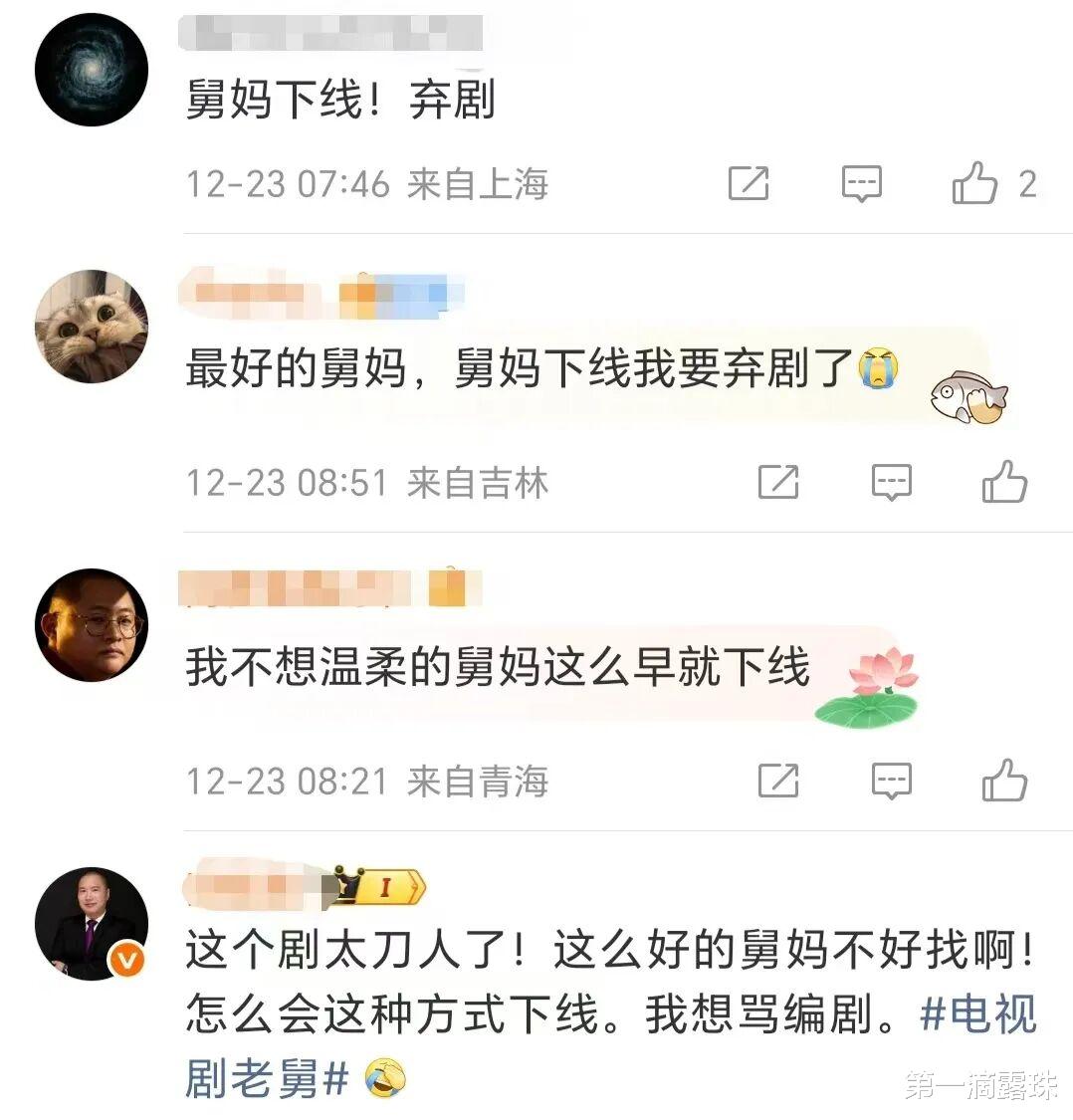Share the comment posted from 吉林
The width and height of the screenshot is (1073, 1120).
[778, 482]
